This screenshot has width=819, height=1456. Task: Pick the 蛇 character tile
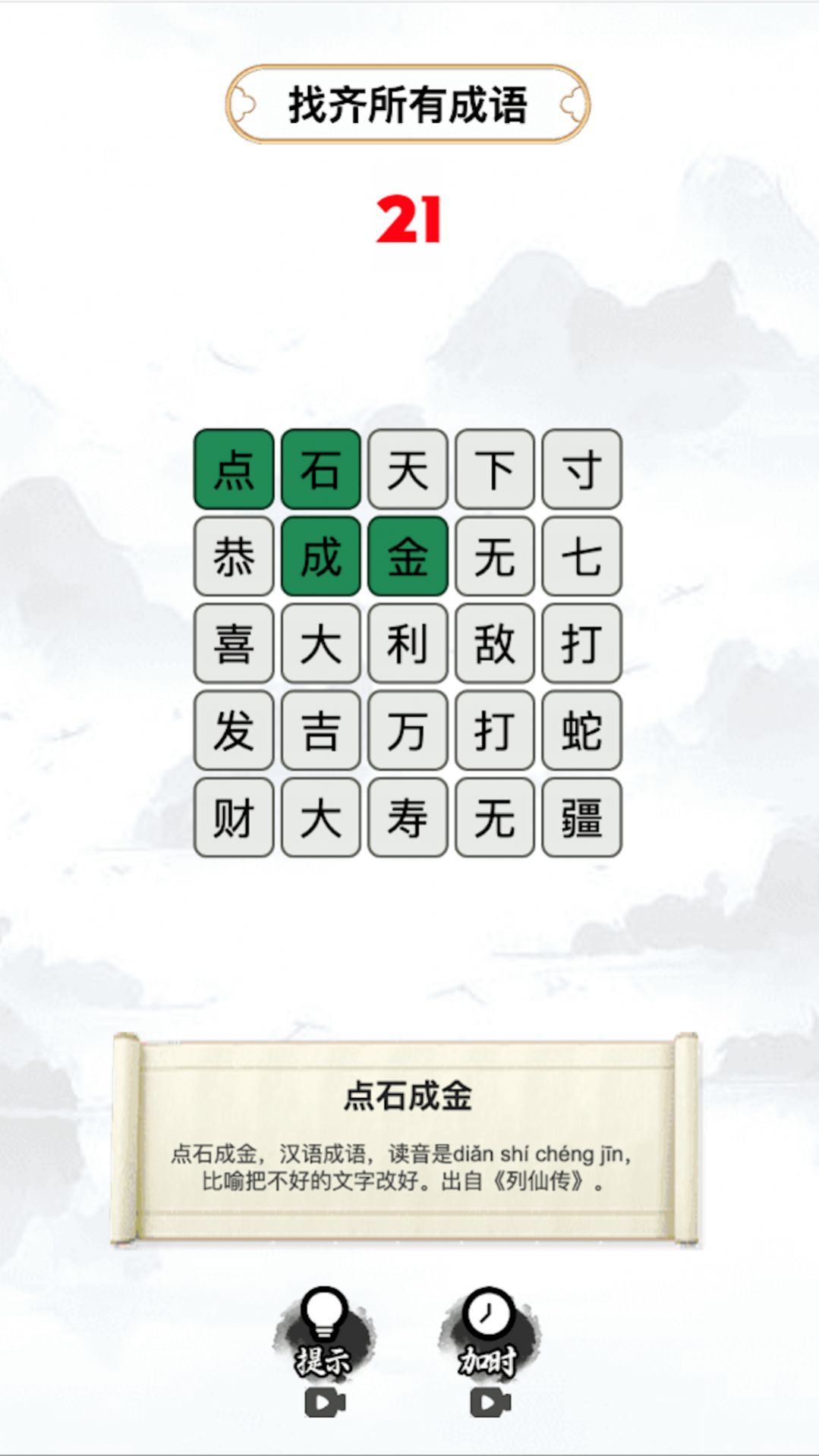point(582,731)
